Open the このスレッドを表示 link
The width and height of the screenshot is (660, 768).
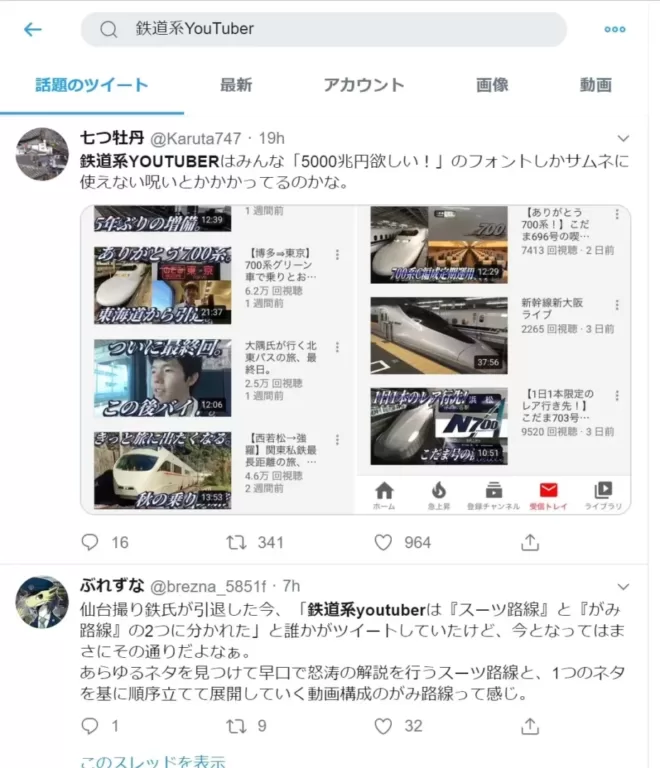click(153, 761)
